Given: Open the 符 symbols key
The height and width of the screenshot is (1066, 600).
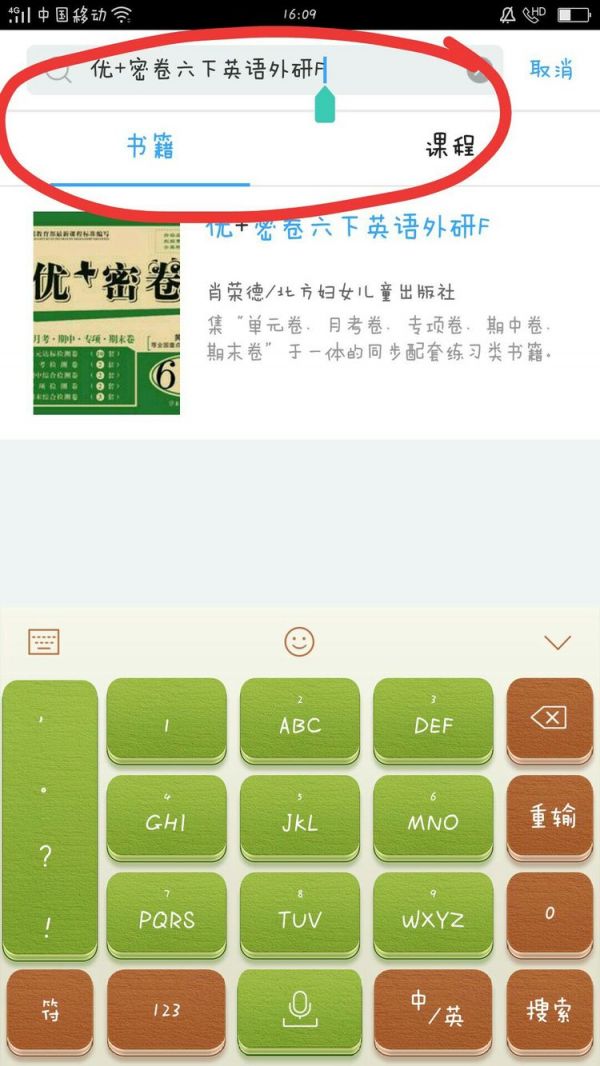Looking at the screenshot, I should point(49,1010).
